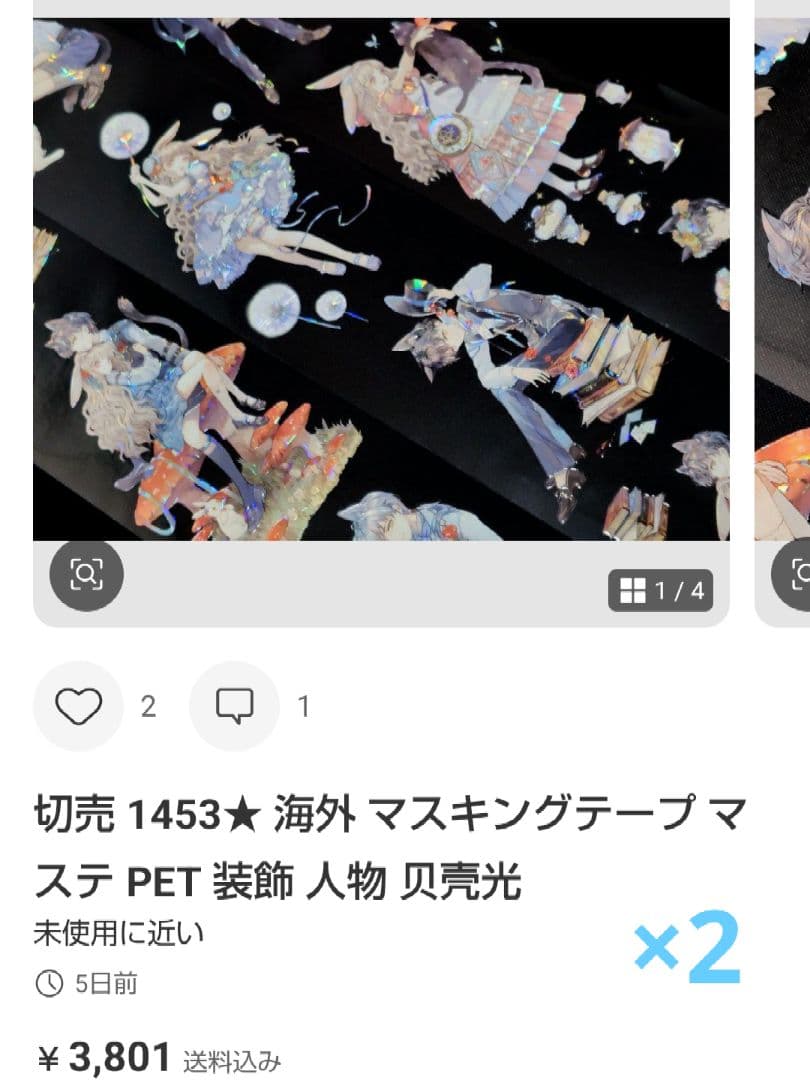Open the comments on this listing
810x1080 pixels.
(234, 706)
